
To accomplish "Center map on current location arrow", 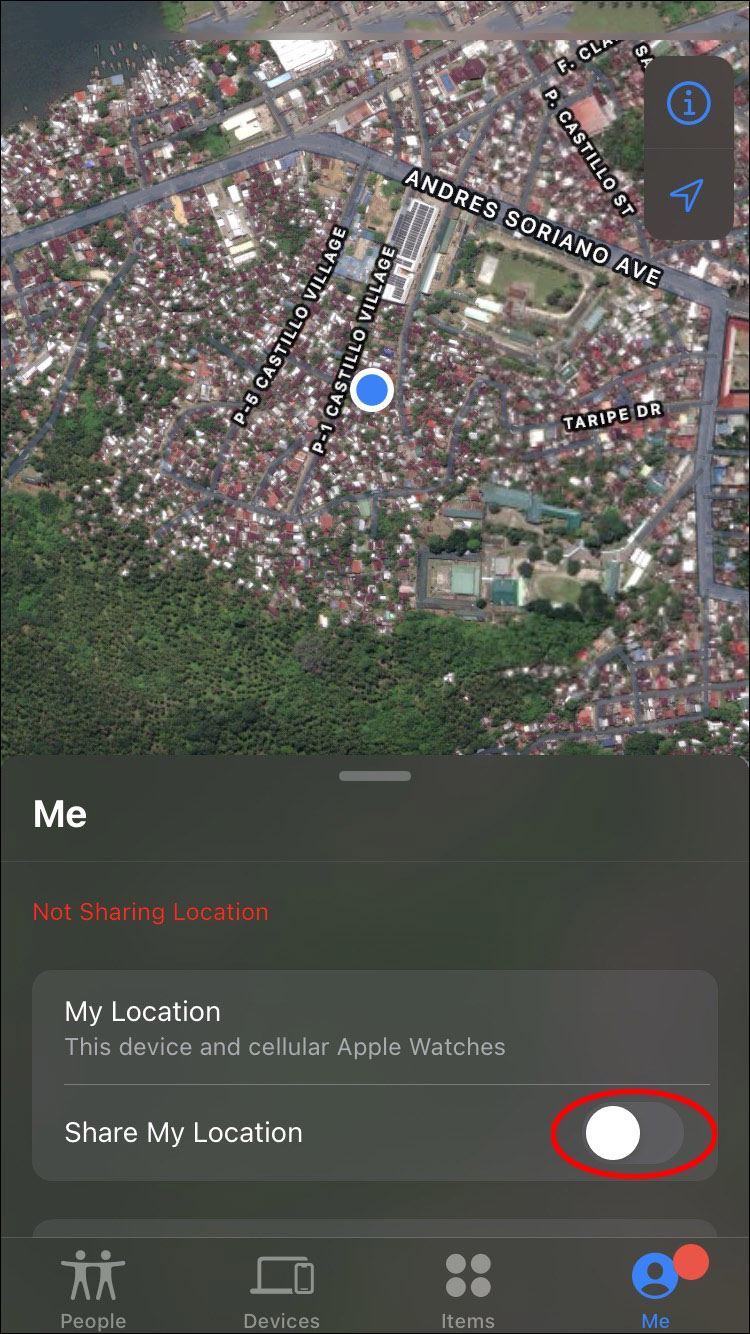I will 688,196.
